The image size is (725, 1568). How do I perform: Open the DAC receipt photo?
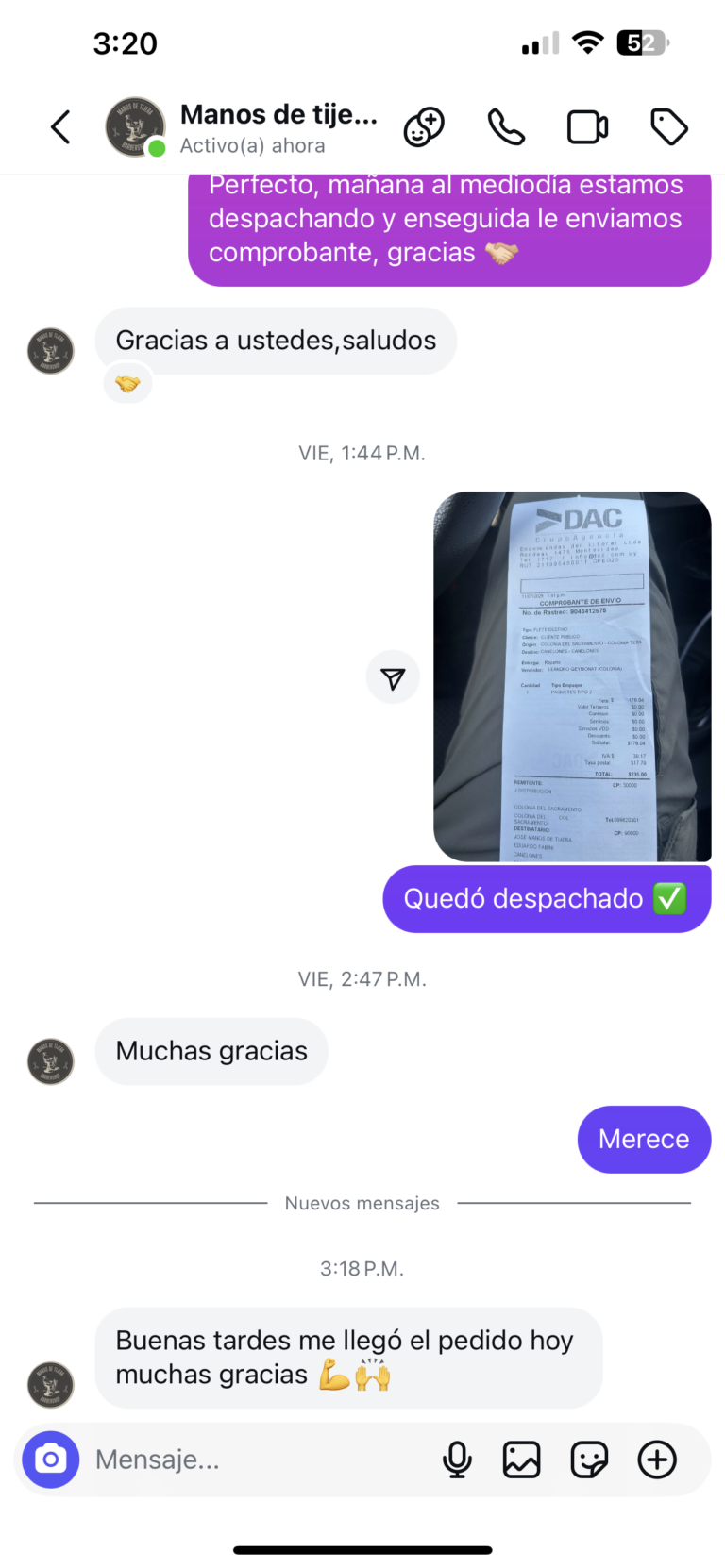coord(572,676)
